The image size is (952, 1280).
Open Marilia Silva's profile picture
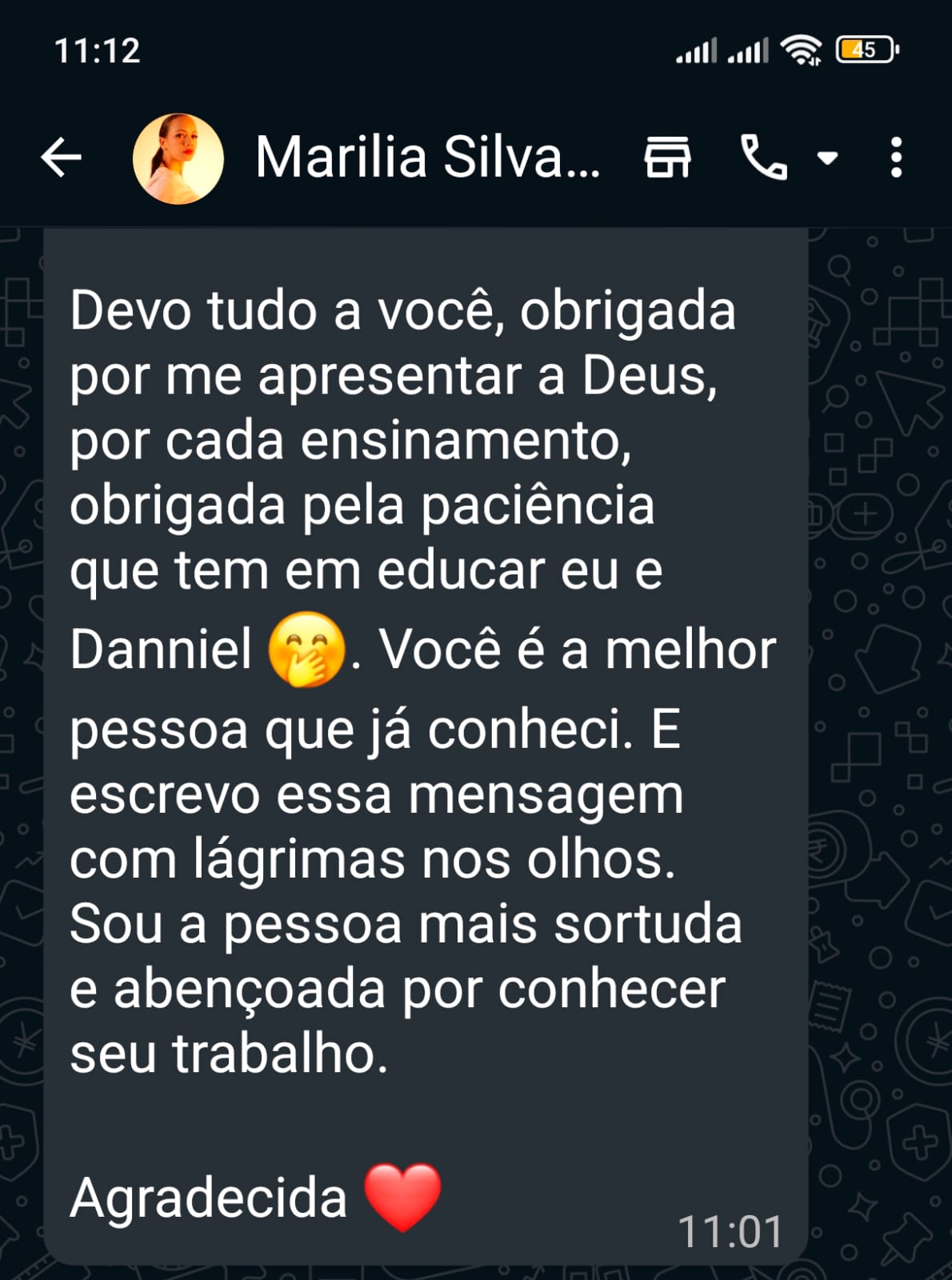click(178, 158)
